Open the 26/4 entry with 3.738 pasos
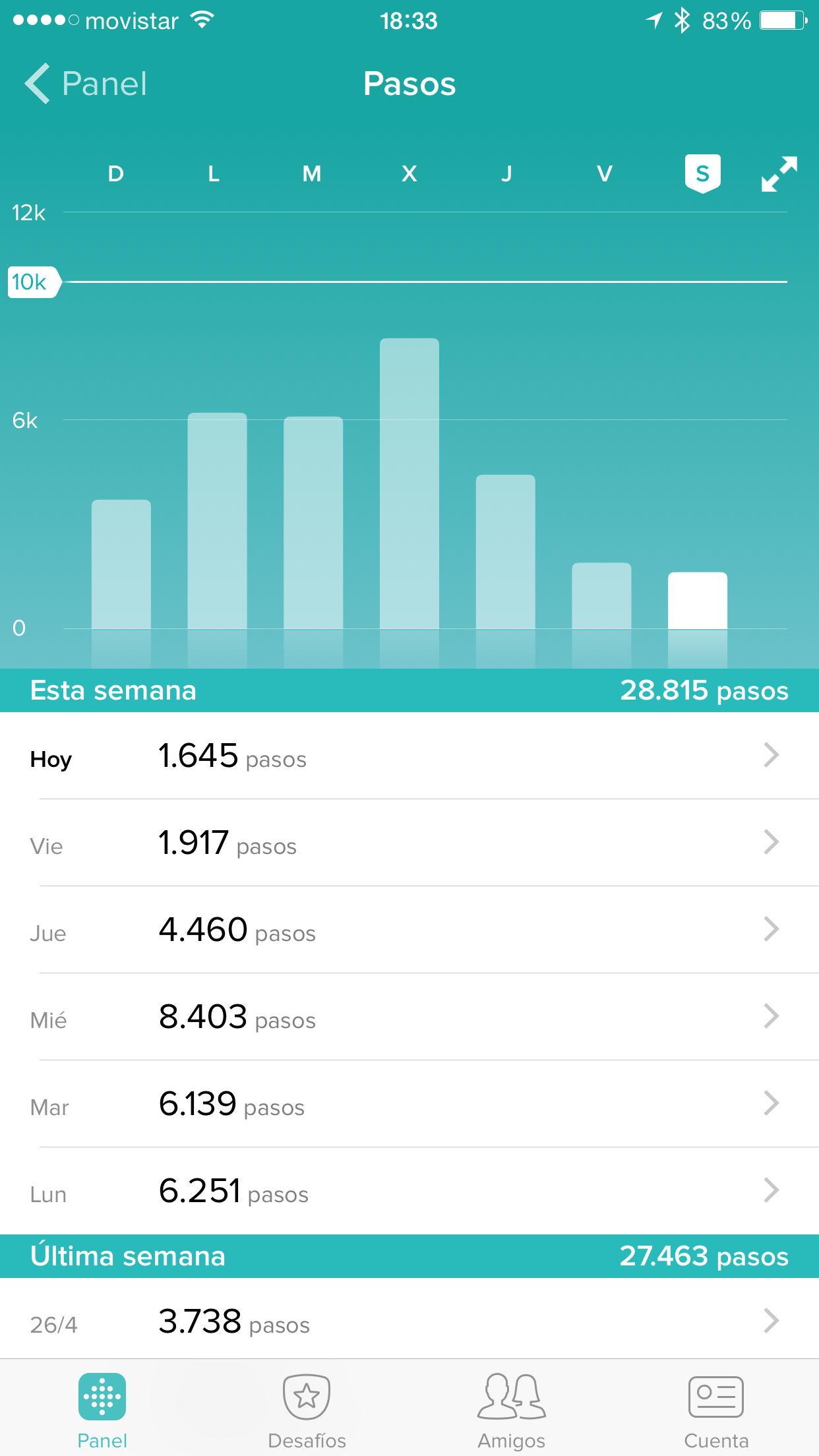 tap(409, 1320)
